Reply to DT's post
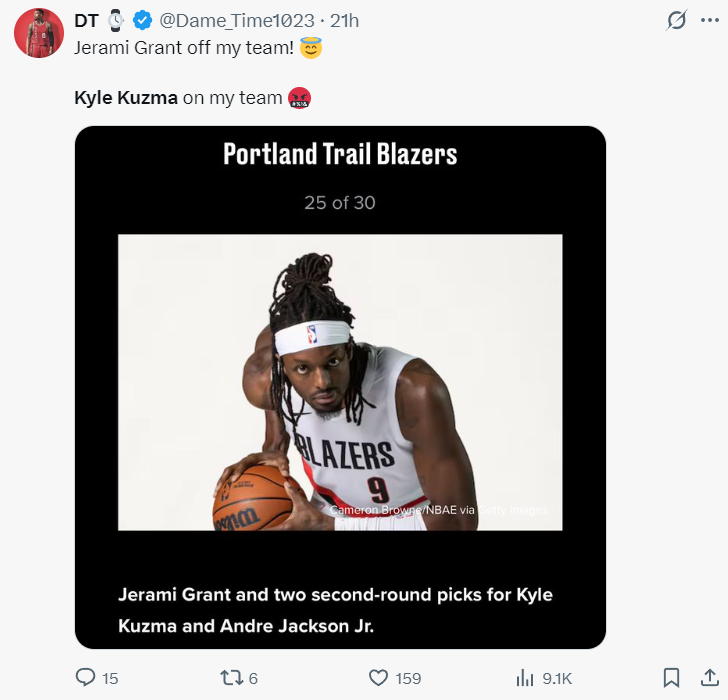 (x=86, y=678)
